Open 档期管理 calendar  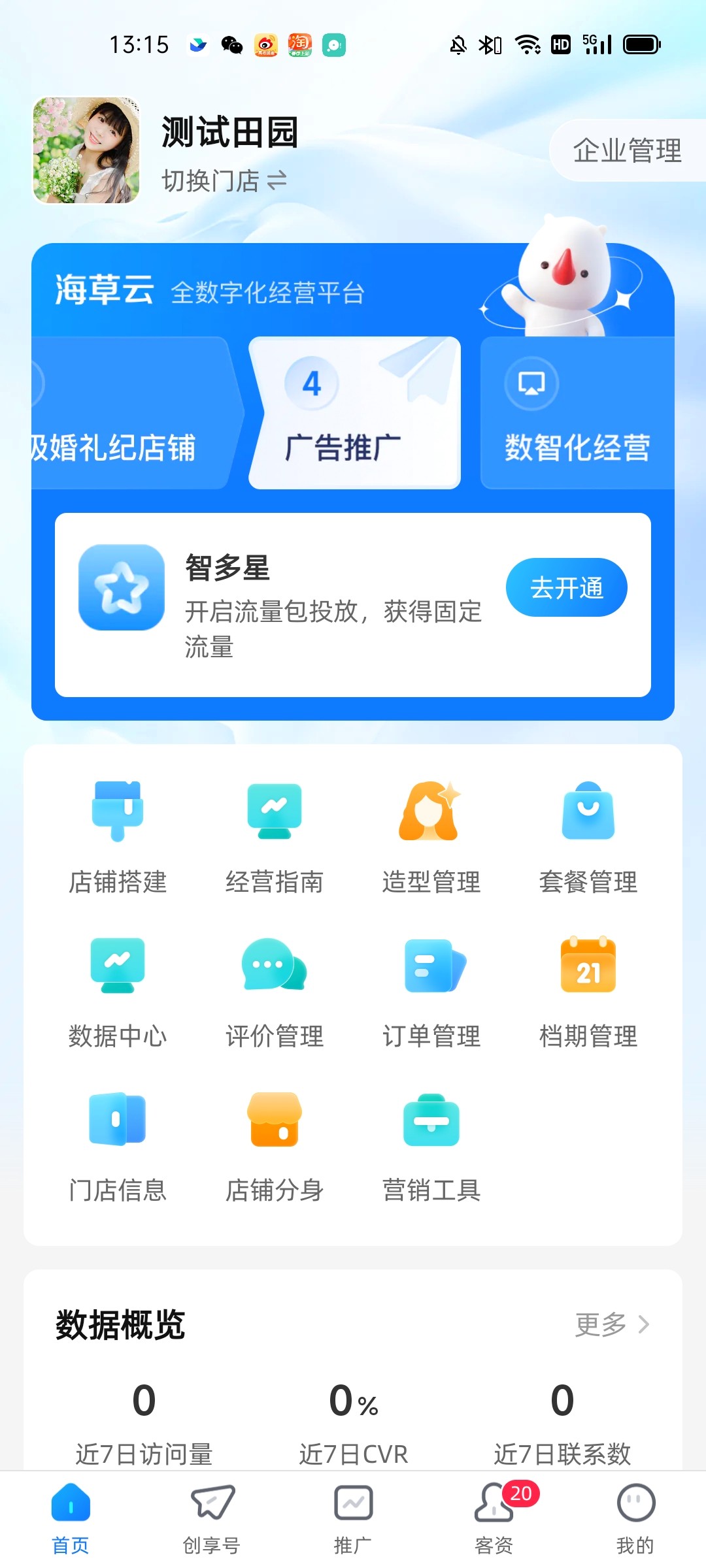pyautogui.click(x=588, y=990)
